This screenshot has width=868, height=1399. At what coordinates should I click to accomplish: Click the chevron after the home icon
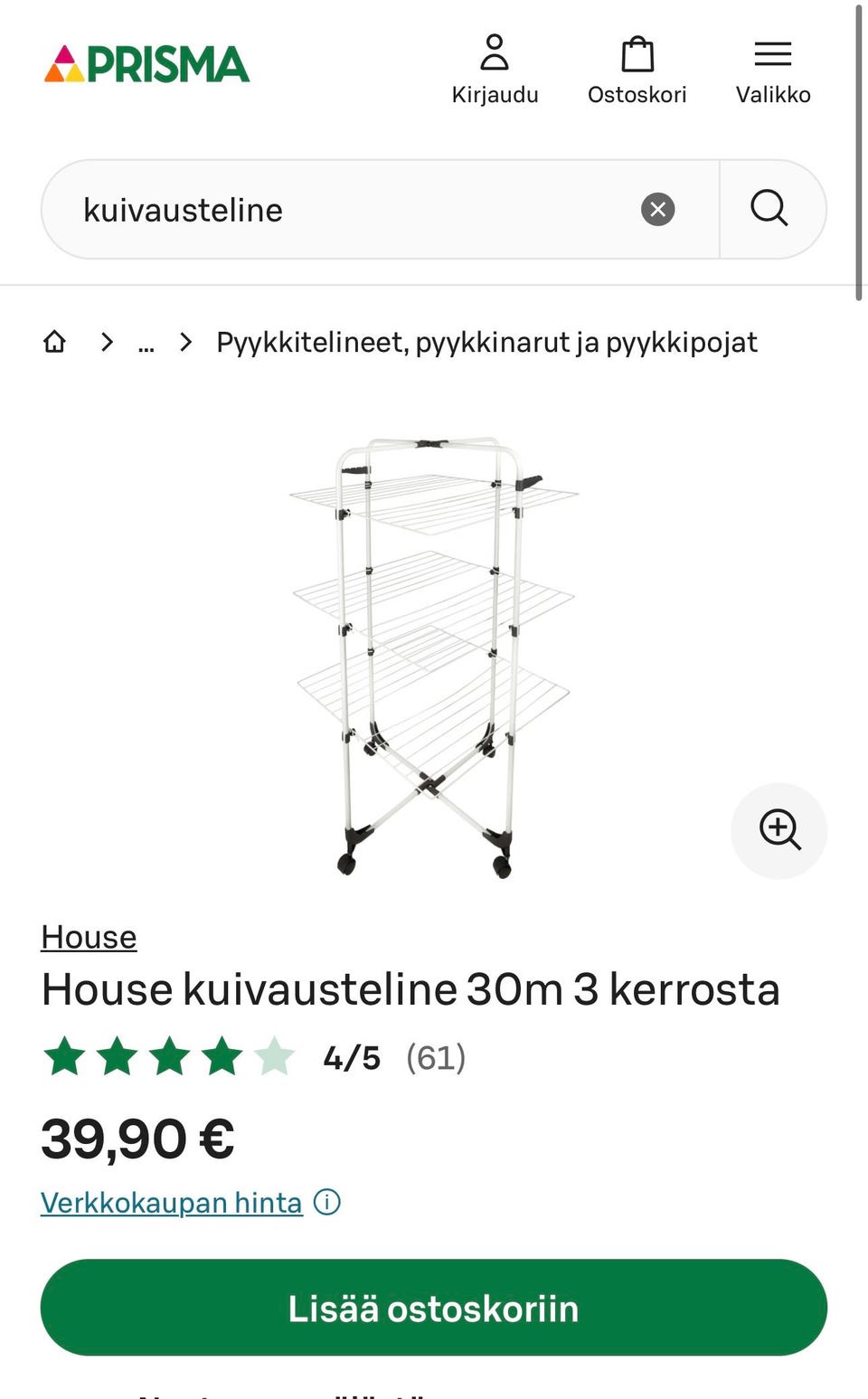pos(107,342)
